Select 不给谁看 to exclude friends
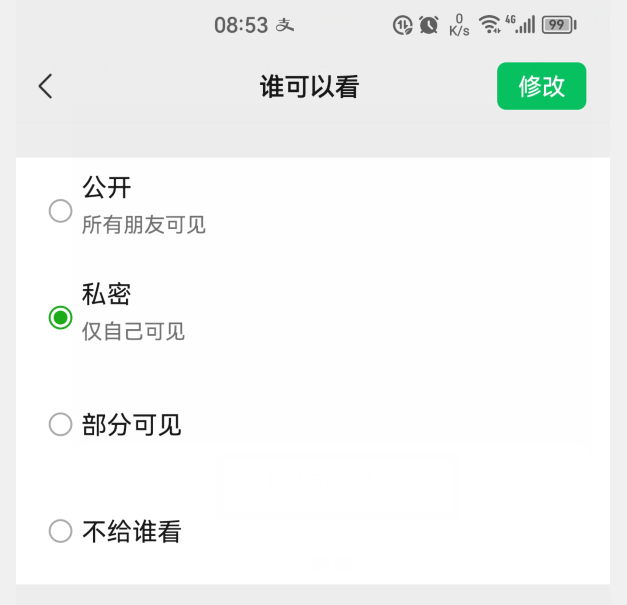627x605 pixels. 61,531
